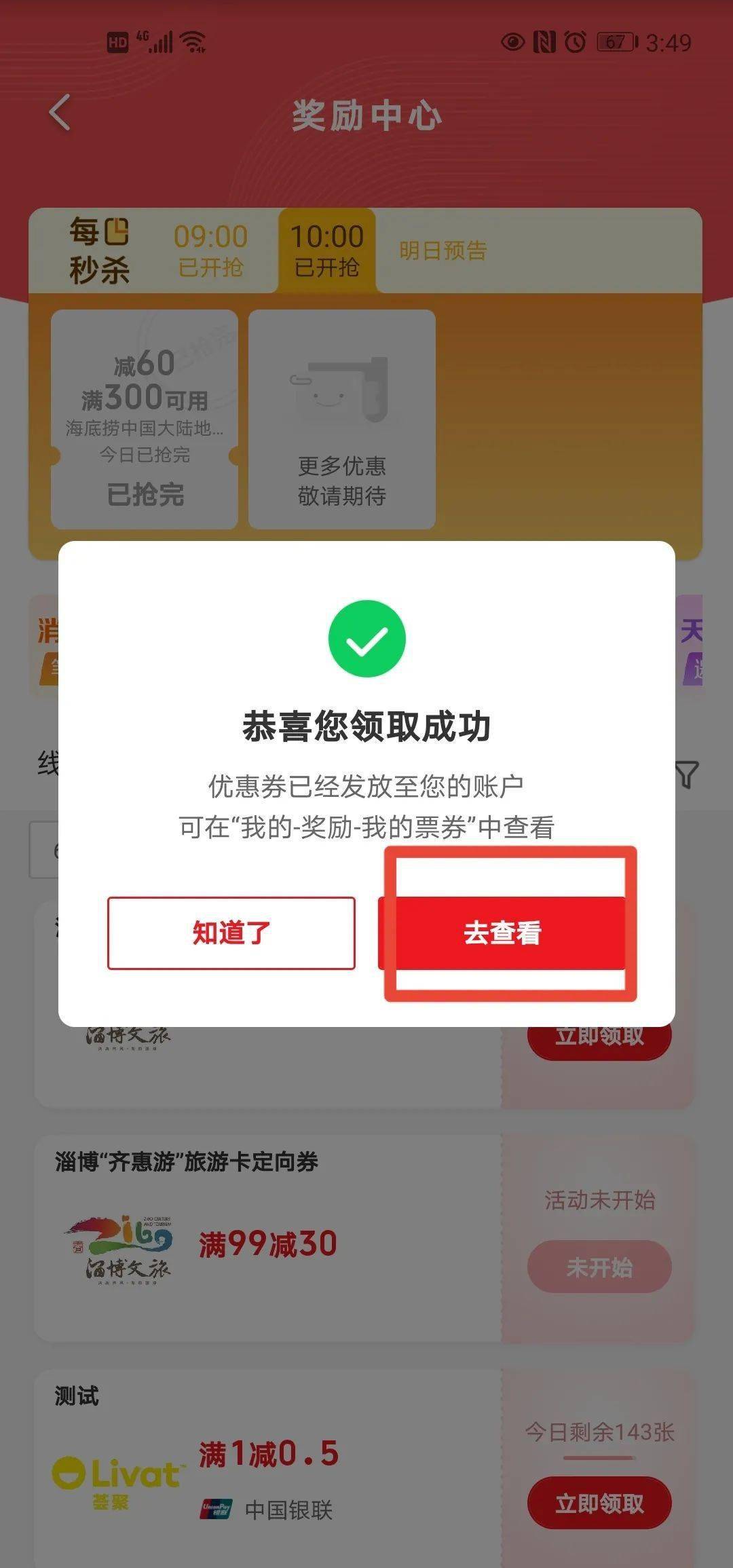Image resolution: width=733 pixels, height=1568 pixels.
Task: Tap the eye-comfort mode status icon
Action: [514, 42]
